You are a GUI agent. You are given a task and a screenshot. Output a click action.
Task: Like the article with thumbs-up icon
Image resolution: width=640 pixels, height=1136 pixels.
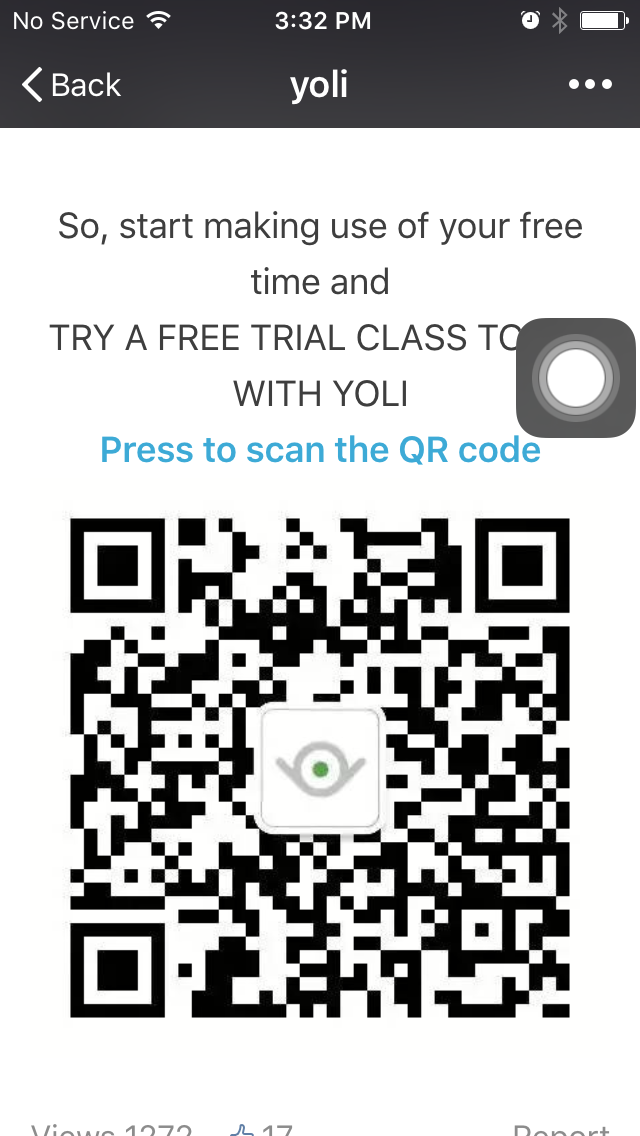point(243,1130)
